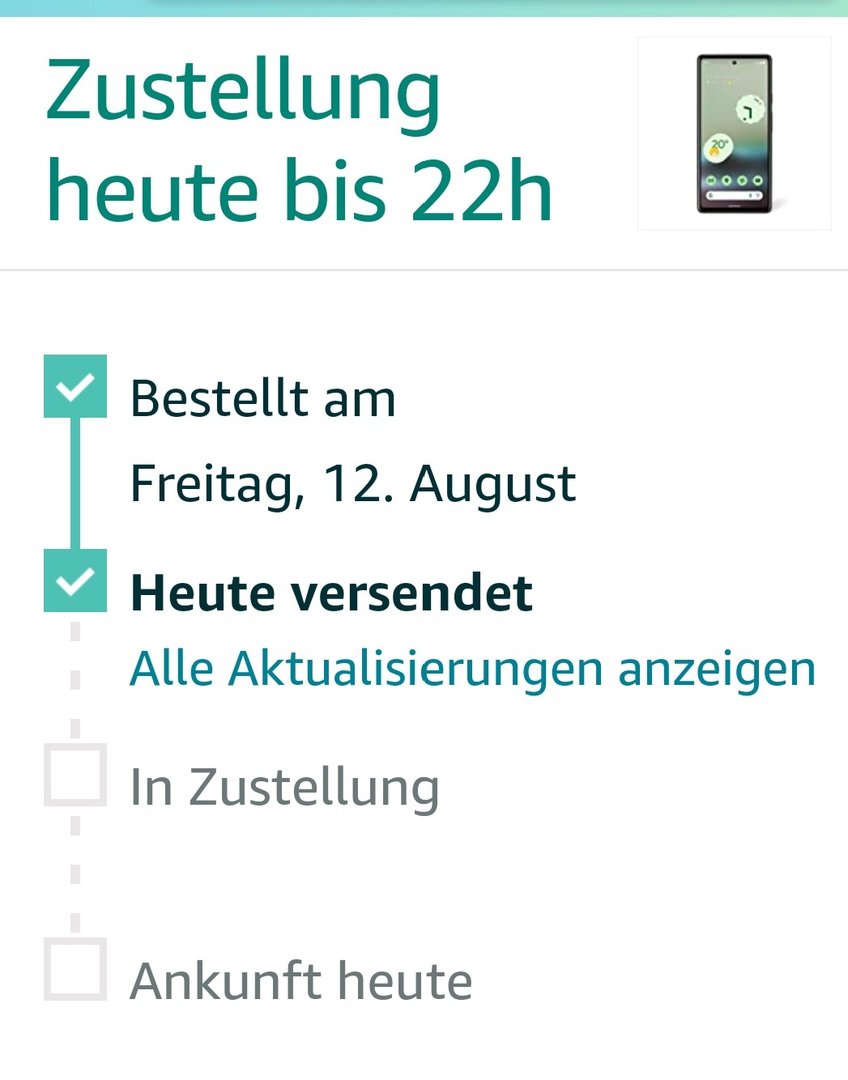The height and width of the screenshot is (1080, 848).
Task: Open the ordered phone's product image
Action: point(734,134)
